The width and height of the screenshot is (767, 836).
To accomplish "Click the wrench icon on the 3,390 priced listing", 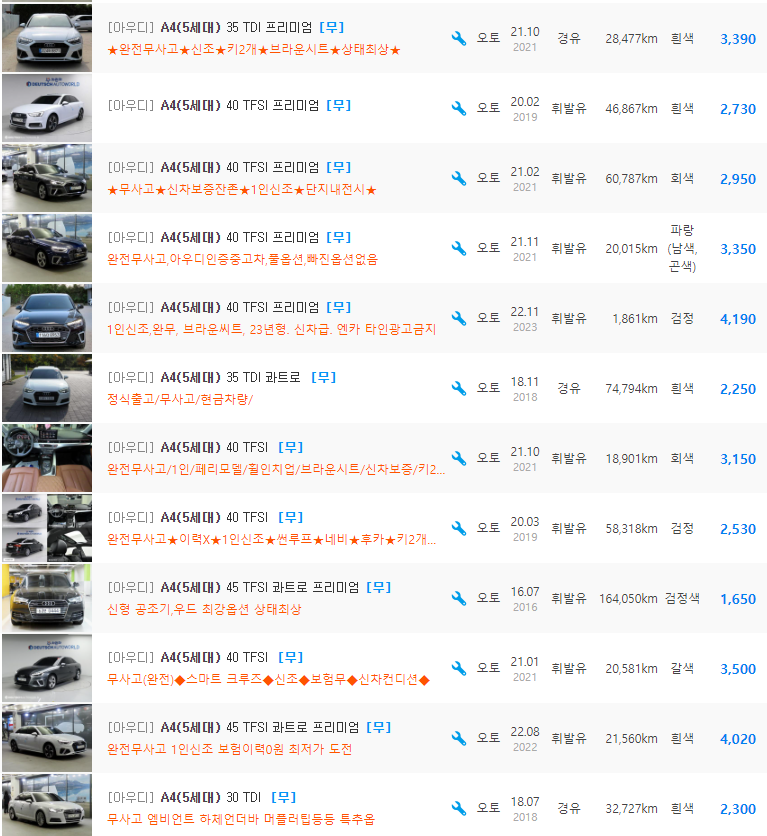I will coord(458,38).
